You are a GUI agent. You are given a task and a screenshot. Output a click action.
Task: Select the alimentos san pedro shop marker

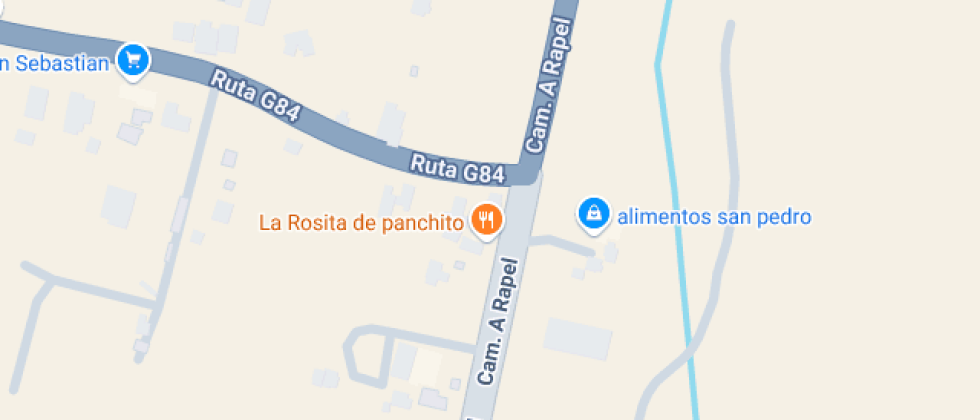(594, 213)
